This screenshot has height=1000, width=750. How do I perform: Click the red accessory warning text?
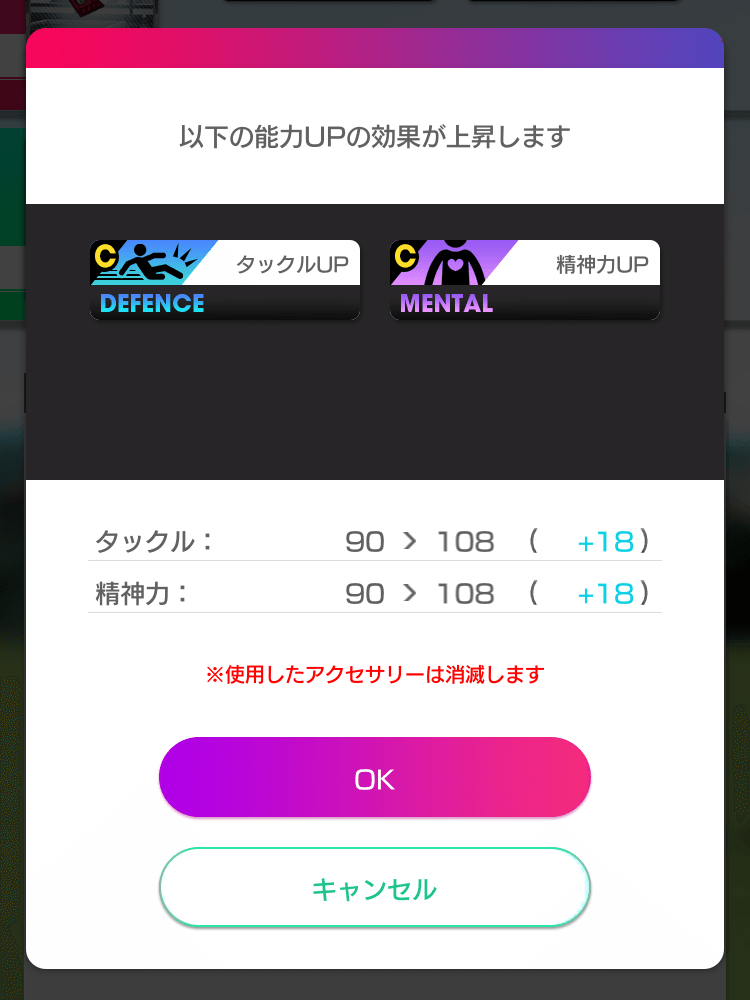click(375, 675)
